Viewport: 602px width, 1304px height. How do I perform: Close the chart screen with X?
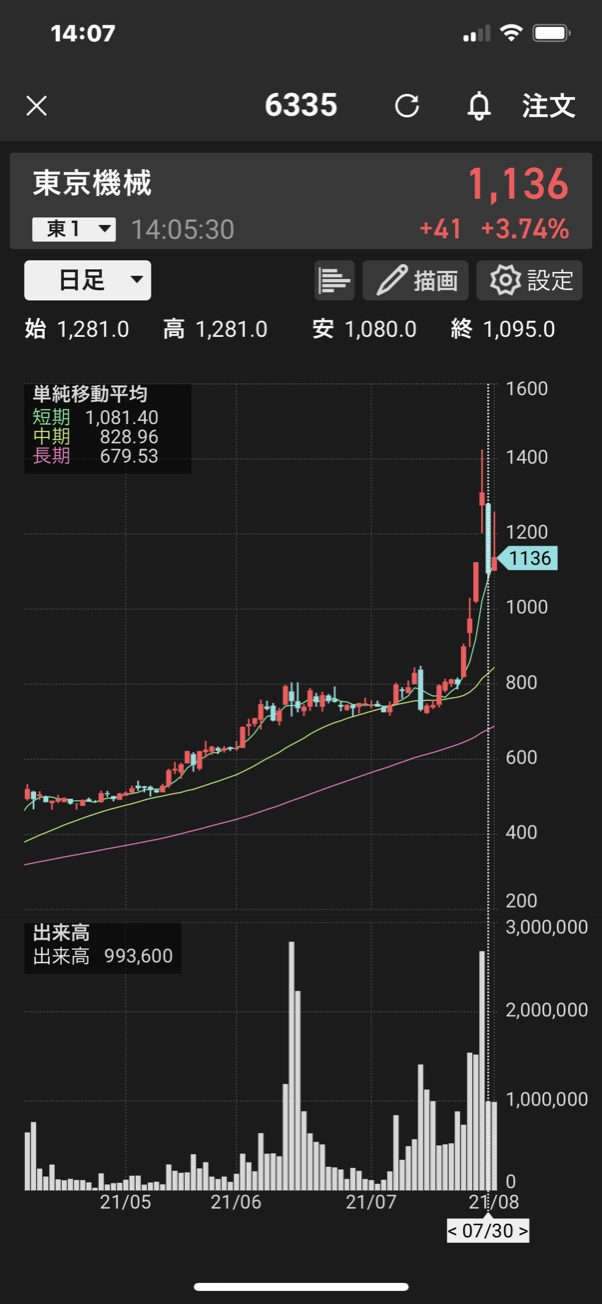coord(37,106)
